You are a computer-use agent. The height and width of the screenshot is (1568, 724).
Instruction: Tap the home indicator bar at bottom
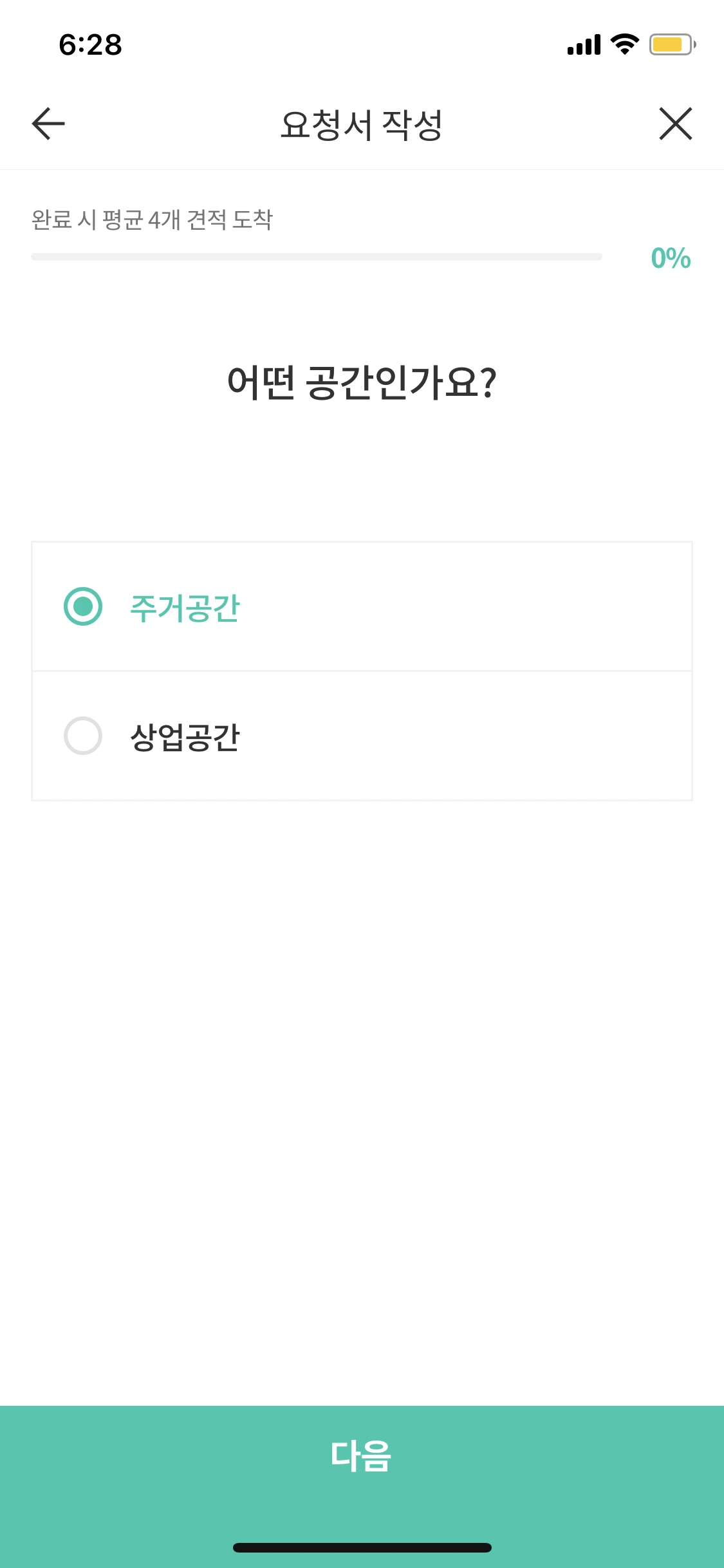tap(362, 1547)
